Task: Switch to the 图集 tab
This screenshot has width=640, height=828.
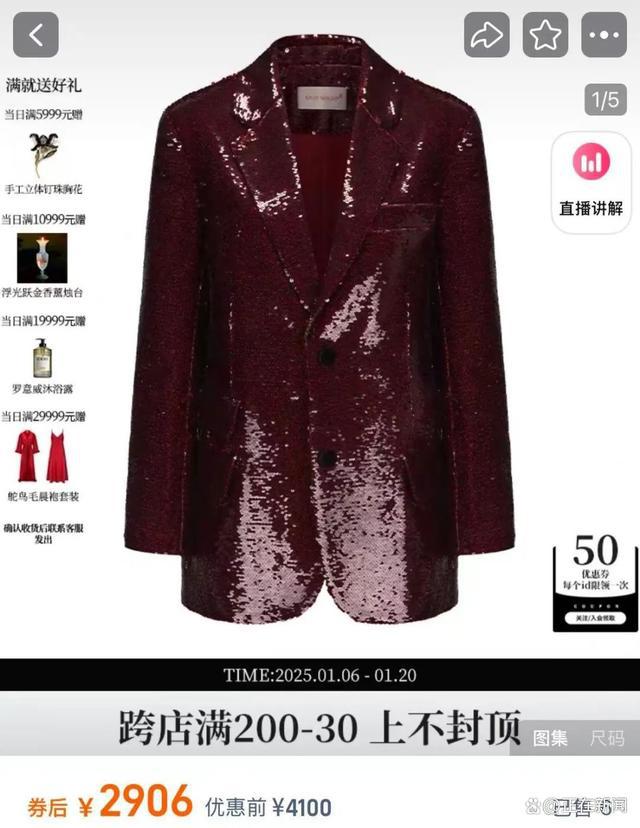Action: click(x=551, y=738)
